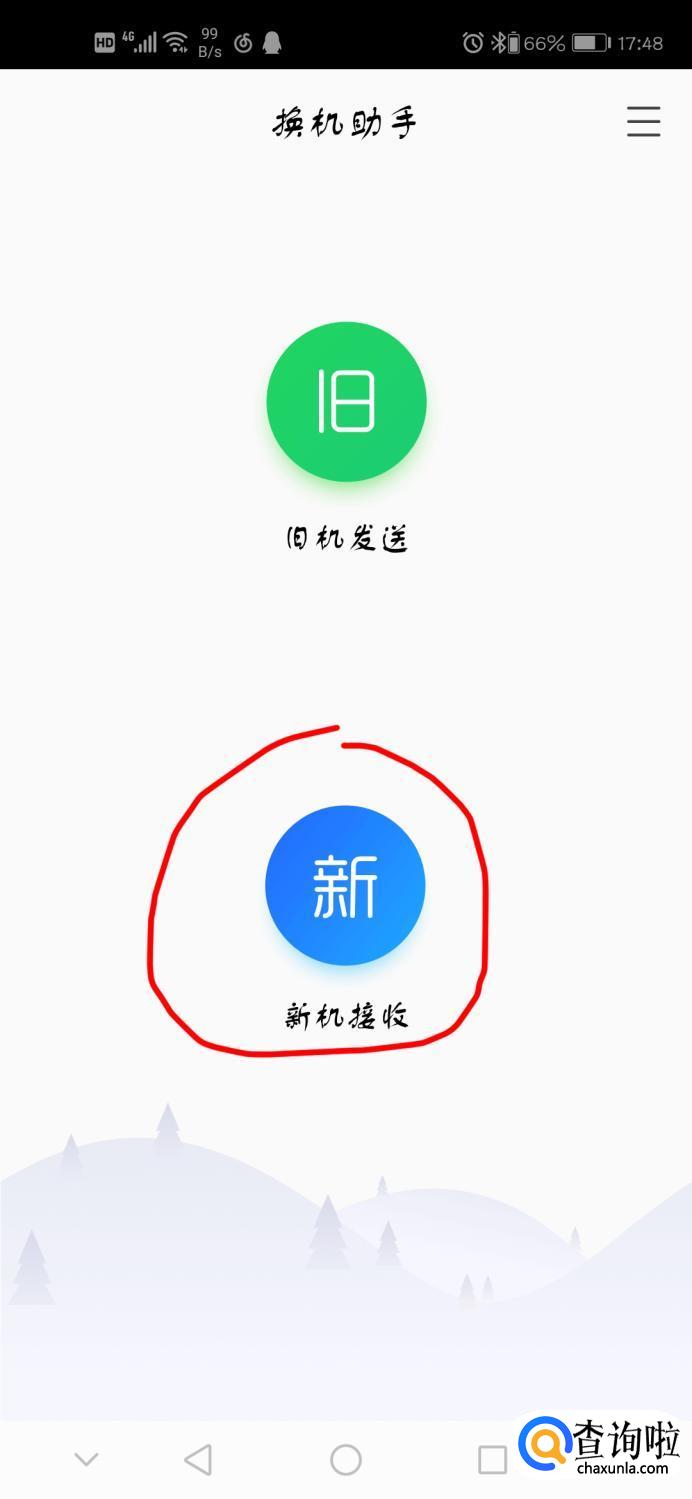Select the green 旧机发送 button

346,402
